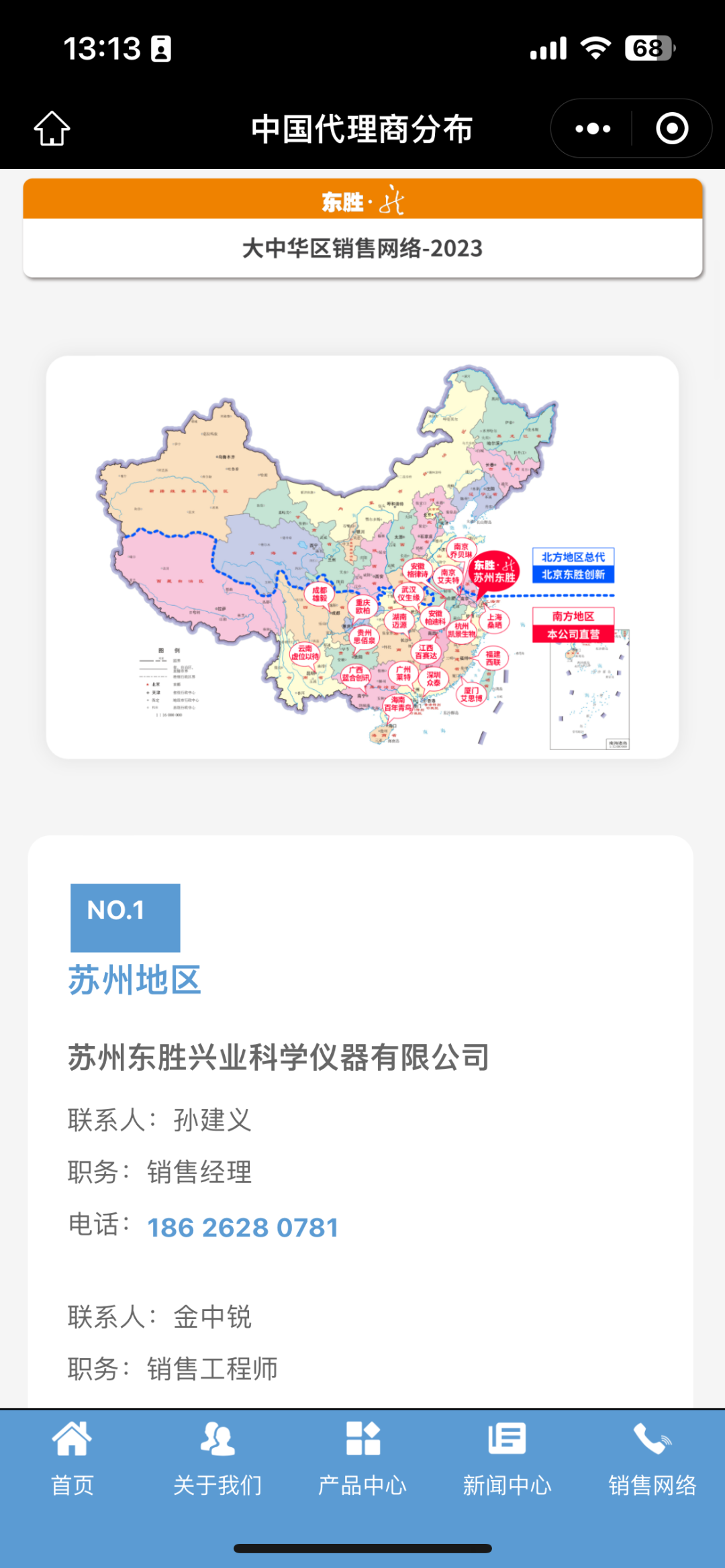Go to the mini program home icon

coord(52,128)
